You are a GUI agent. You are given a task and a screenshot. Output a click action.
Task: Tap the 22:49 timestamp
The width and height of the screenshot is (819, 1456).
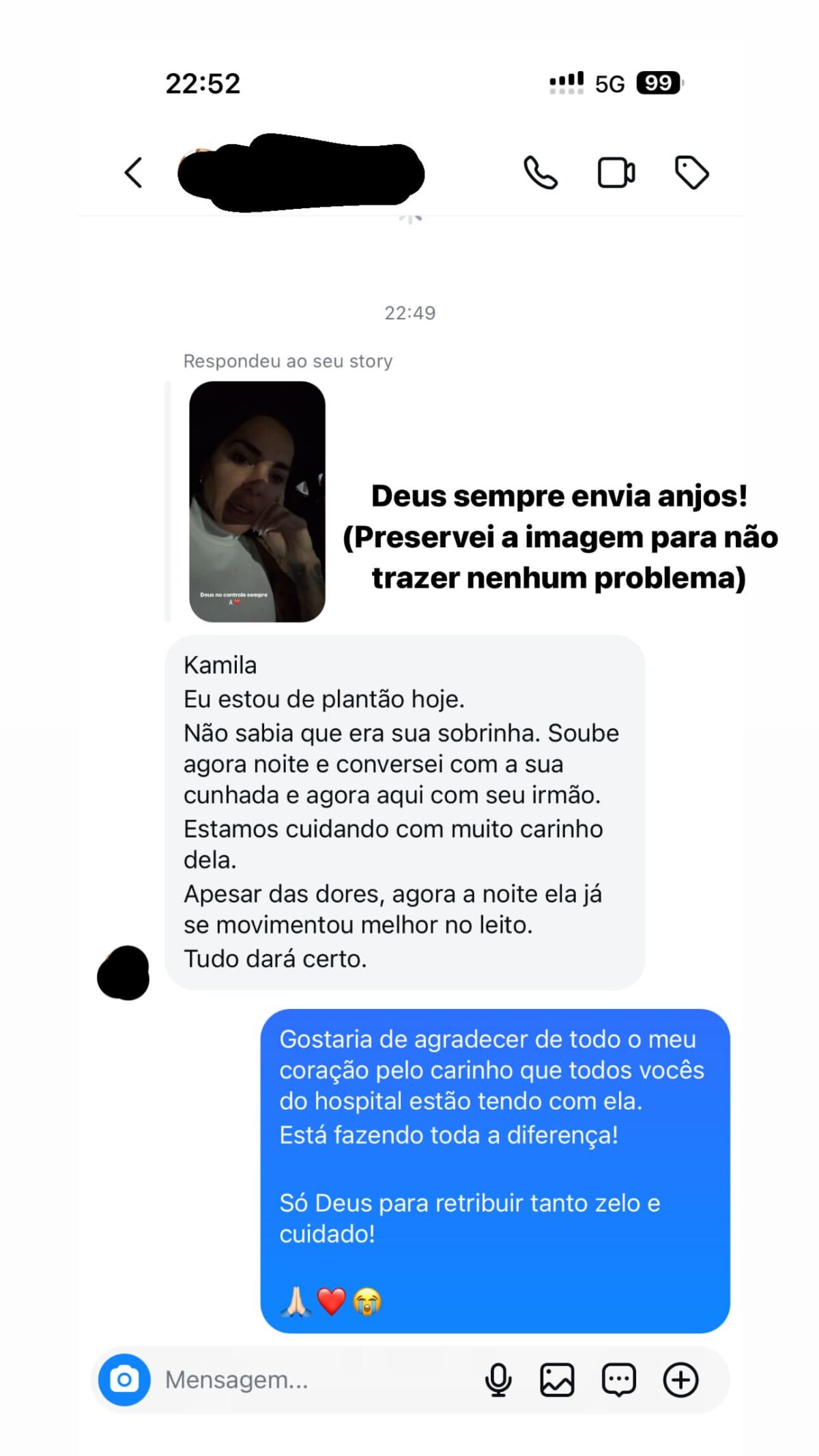410,314
